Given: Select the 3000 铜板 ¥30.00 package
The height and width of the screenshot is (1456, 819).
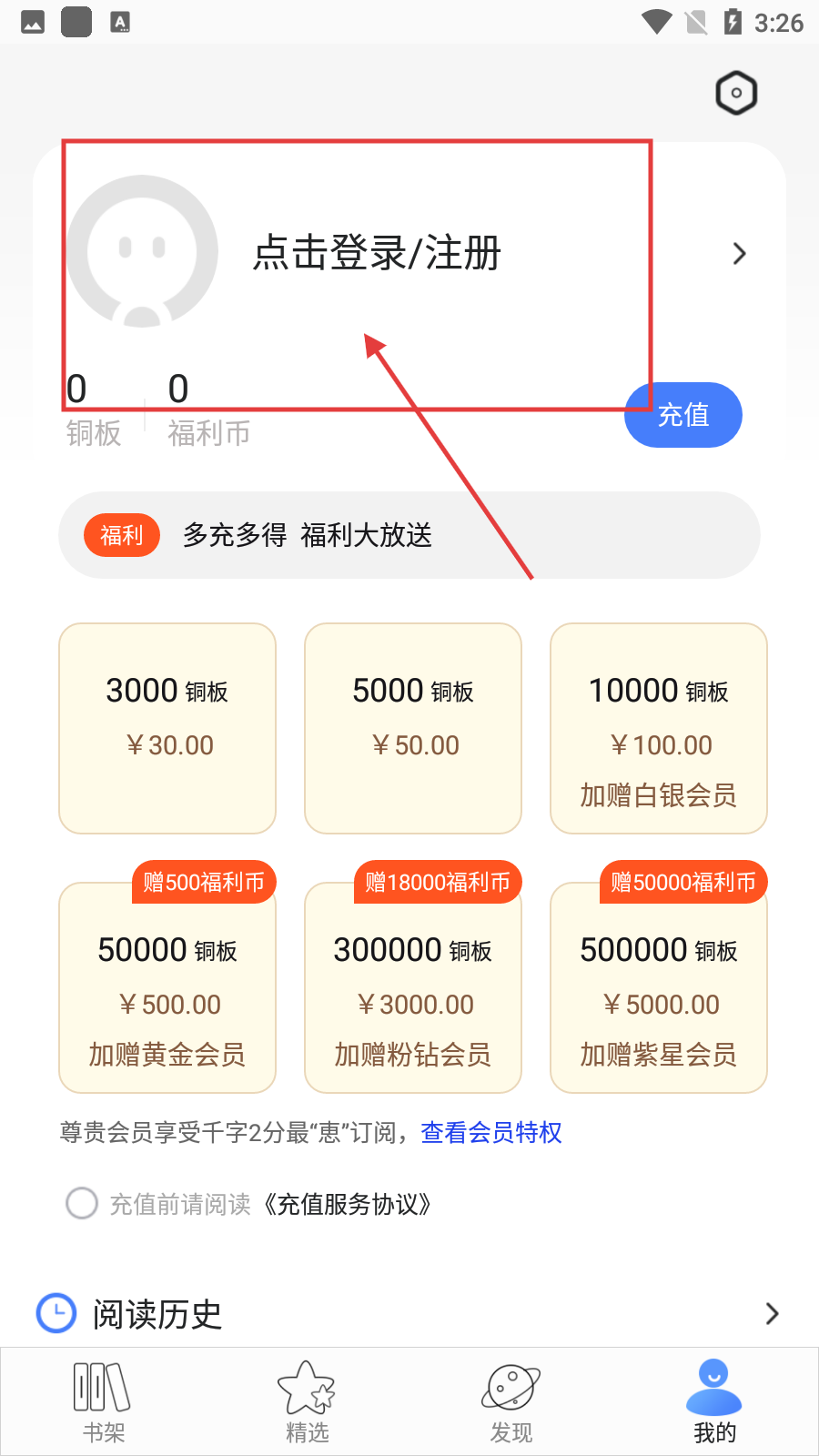Looking at the screenshot, I should point(167,728).
